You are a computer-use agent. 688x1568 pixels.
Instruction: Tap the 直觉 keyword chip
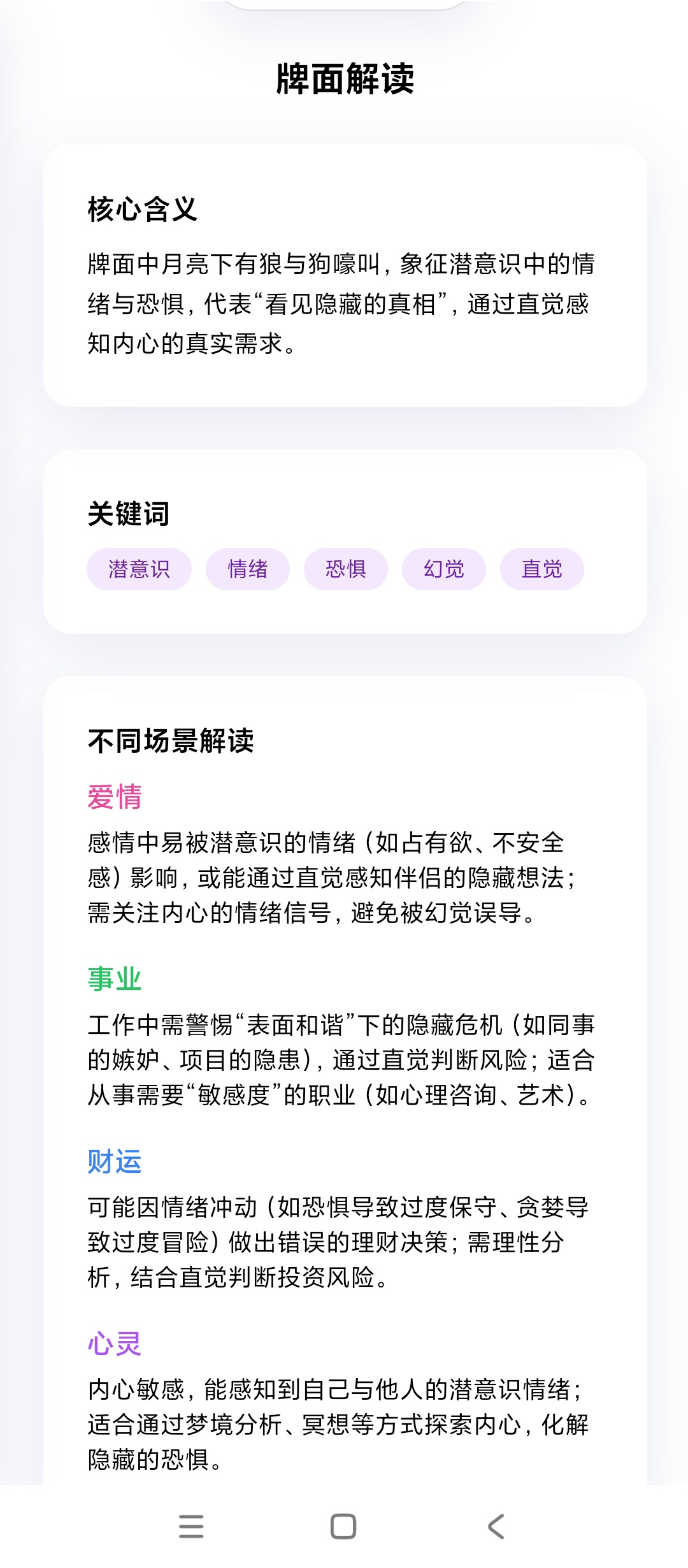pos(542,569)
